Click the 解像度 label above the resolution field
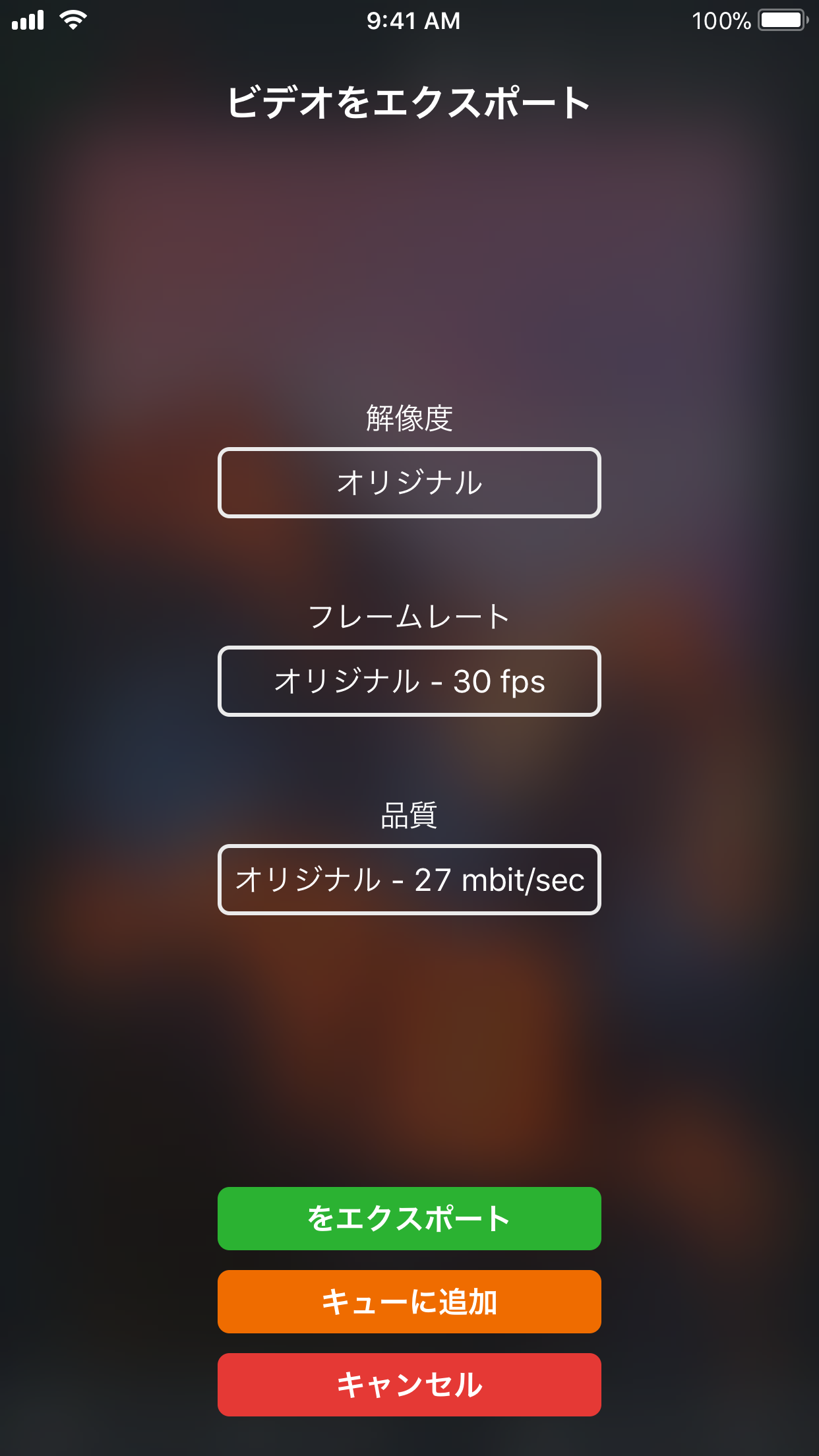Screen dimensions: 819x1456 (x=409, y=417)
